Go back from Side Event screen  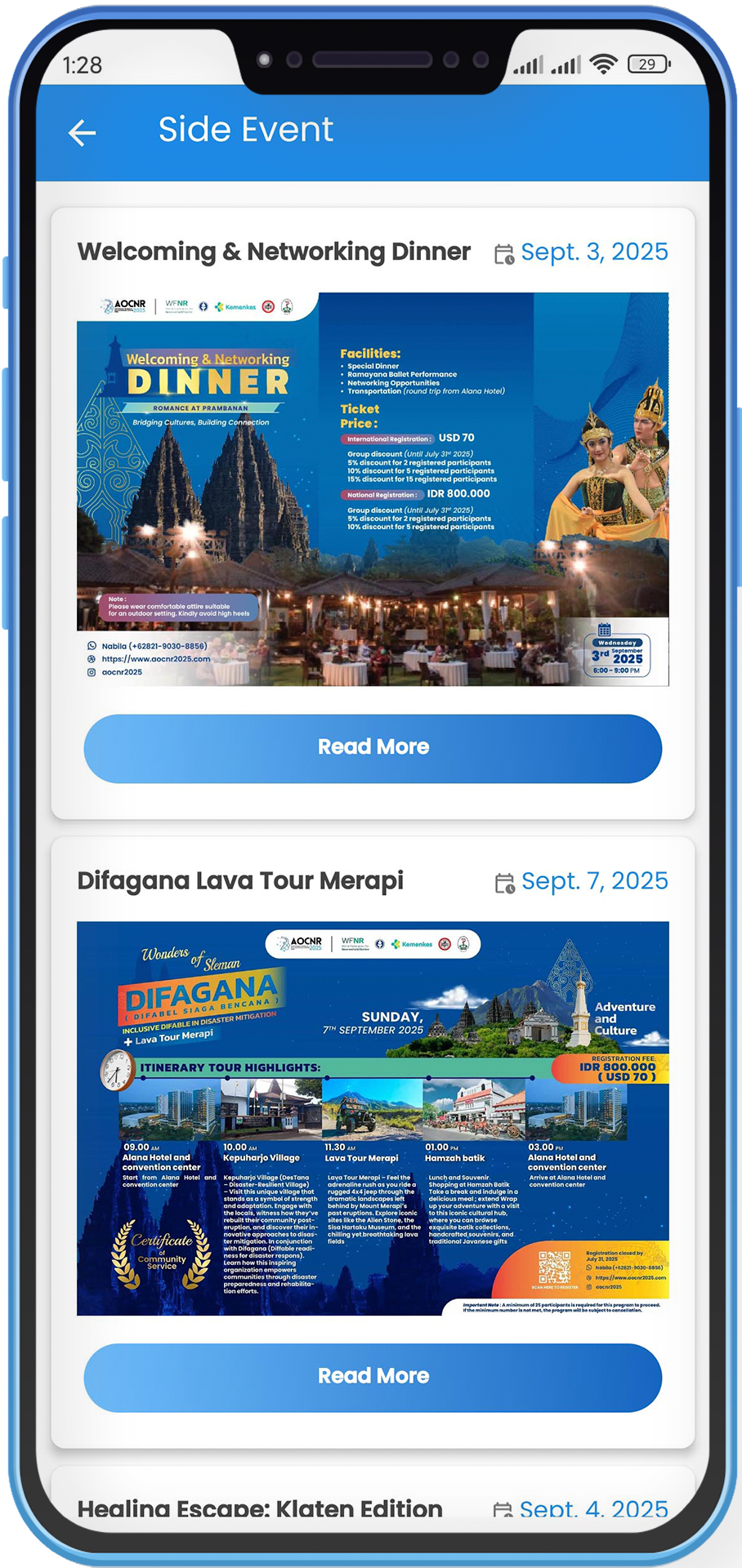(x=83, y=132)
